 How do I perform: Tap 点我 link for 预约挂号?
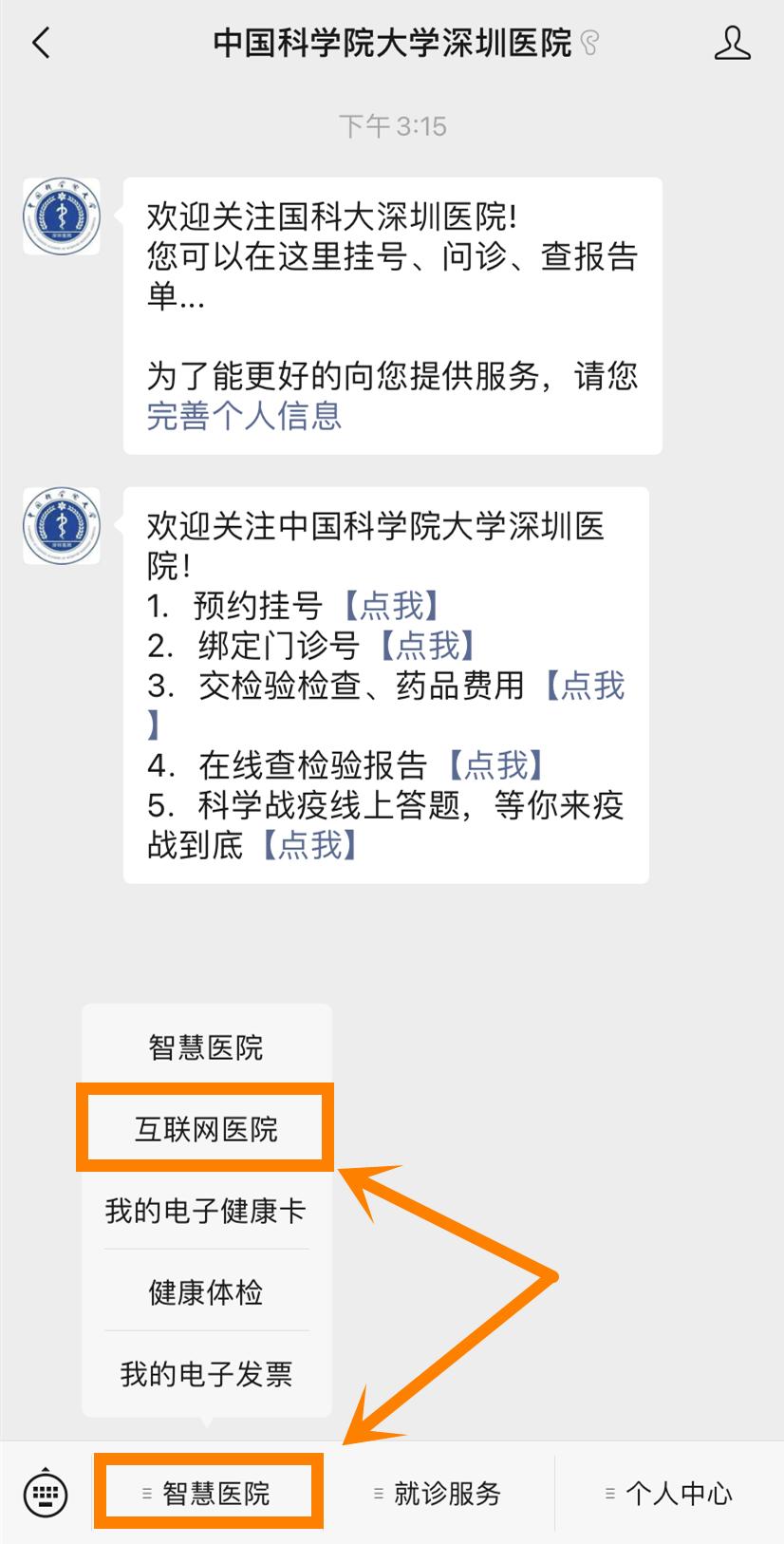coord(391,605)
